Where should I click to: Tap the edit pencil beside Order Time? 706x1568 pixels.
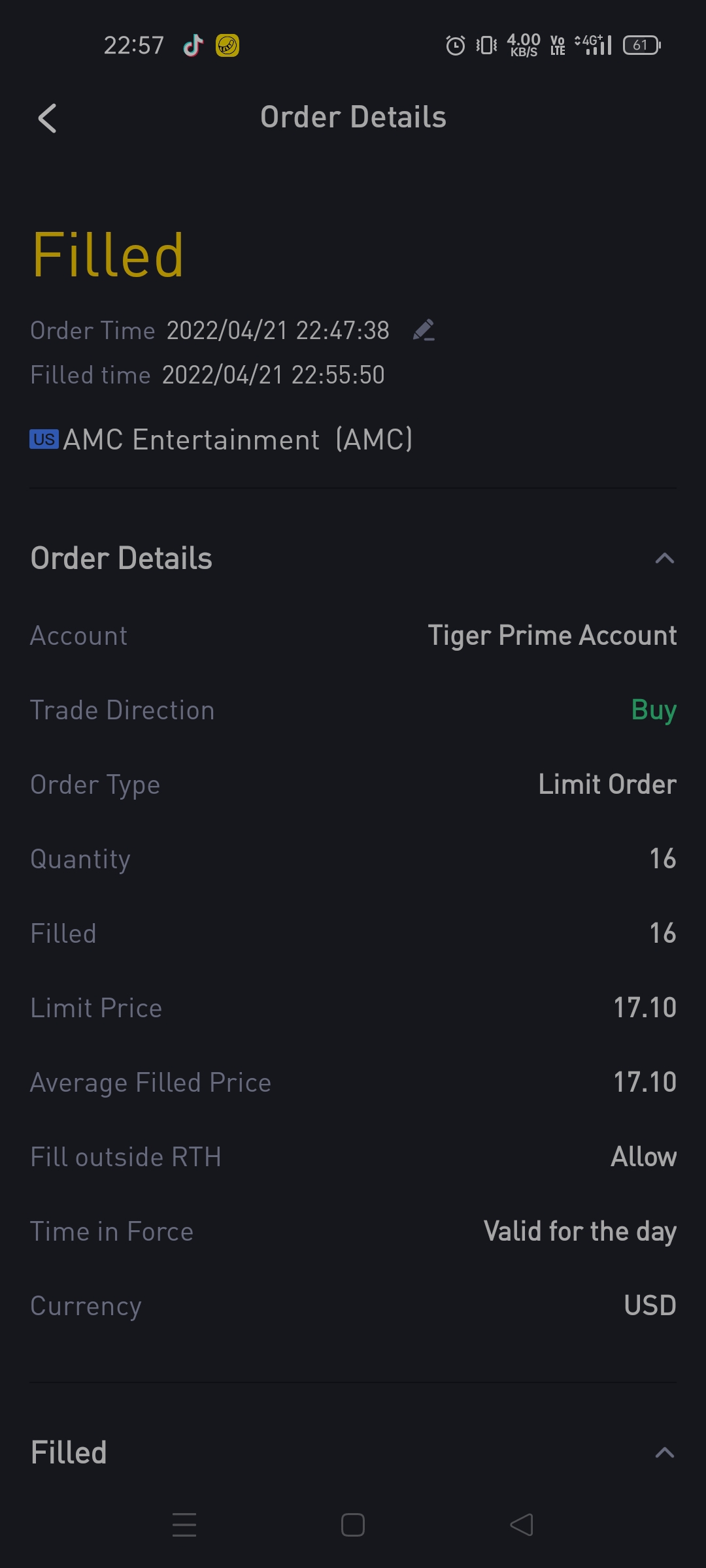coord(424,331)
